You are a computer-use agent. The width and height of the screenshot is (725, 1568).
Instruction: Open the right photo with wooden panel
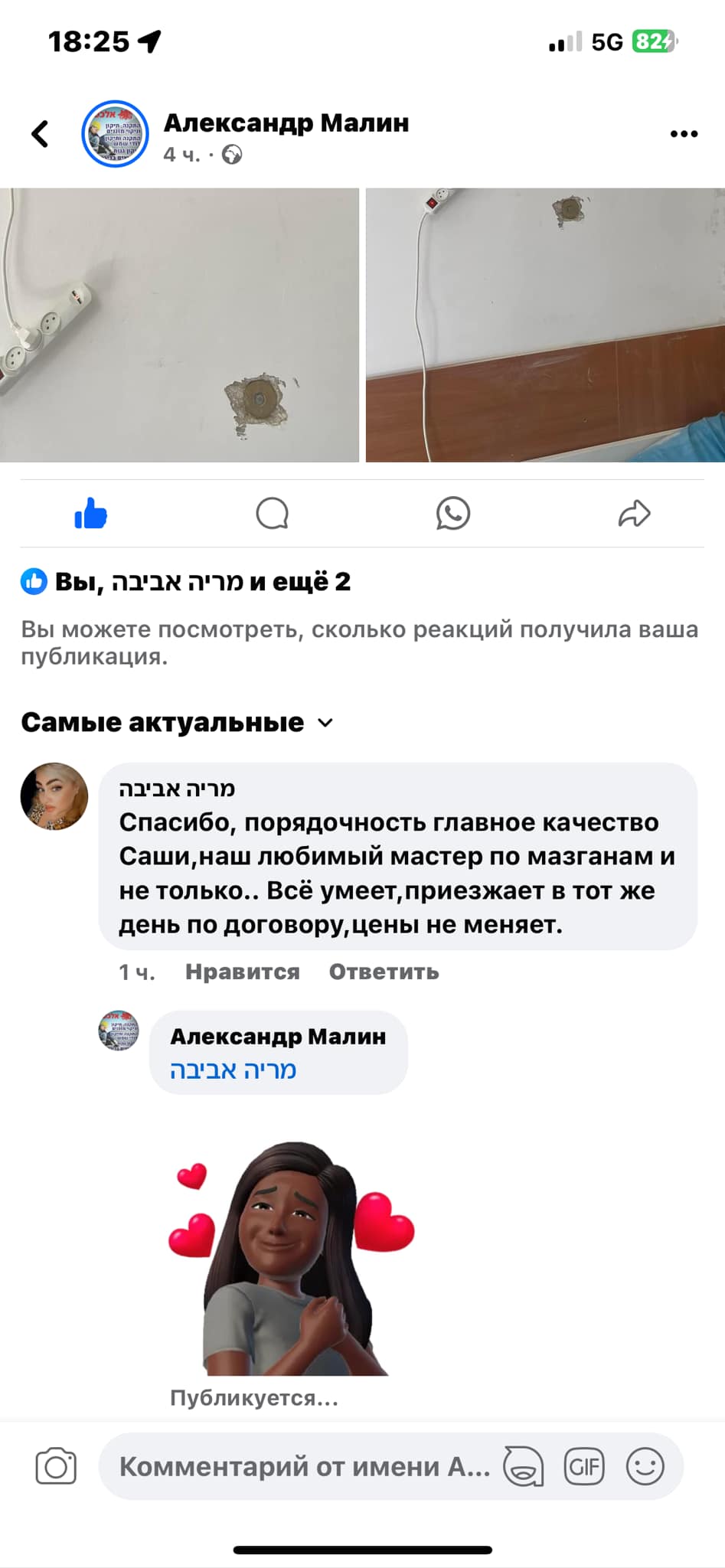545,325
